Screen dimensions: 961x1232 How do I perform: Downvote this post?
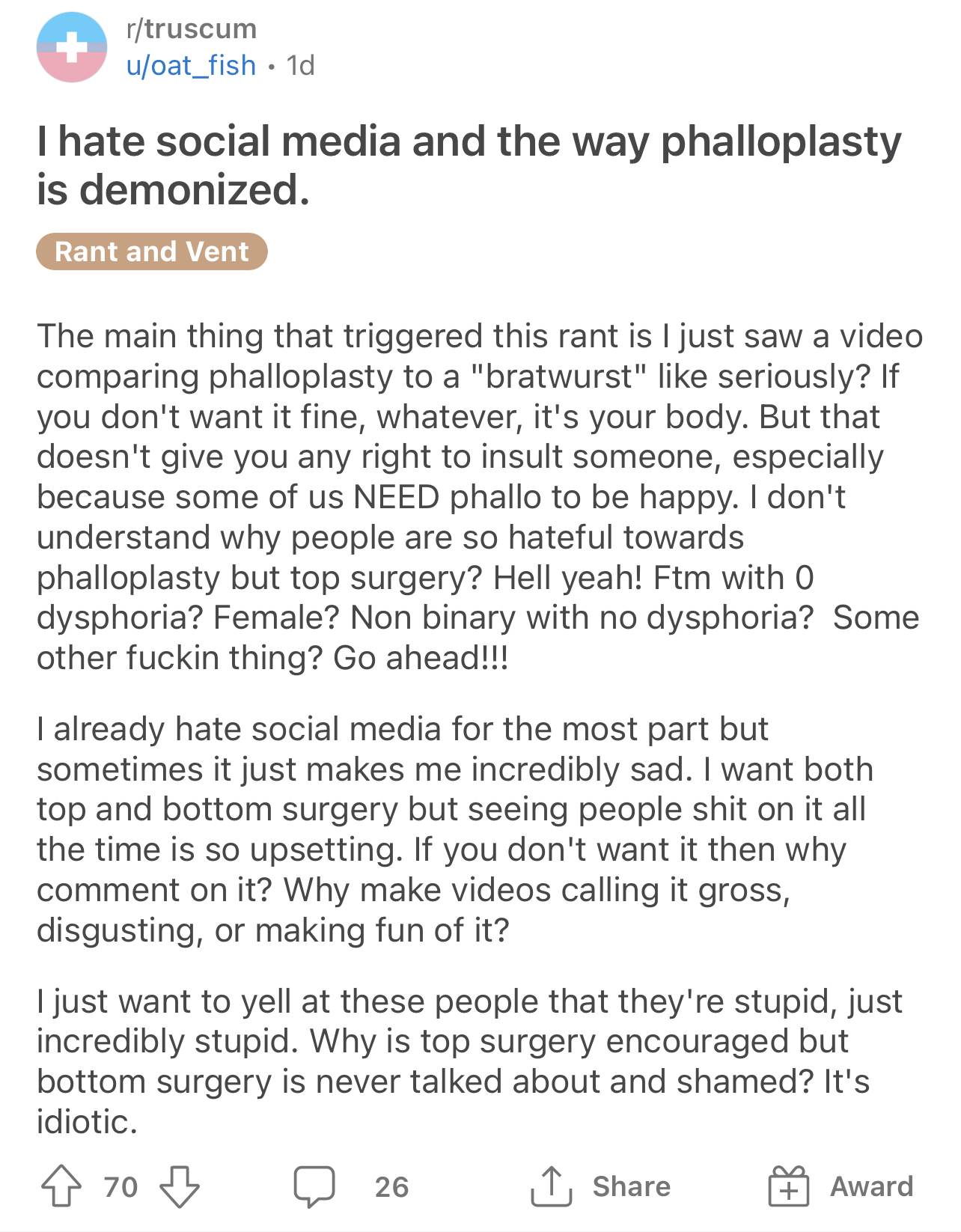tap(180, 1186)
